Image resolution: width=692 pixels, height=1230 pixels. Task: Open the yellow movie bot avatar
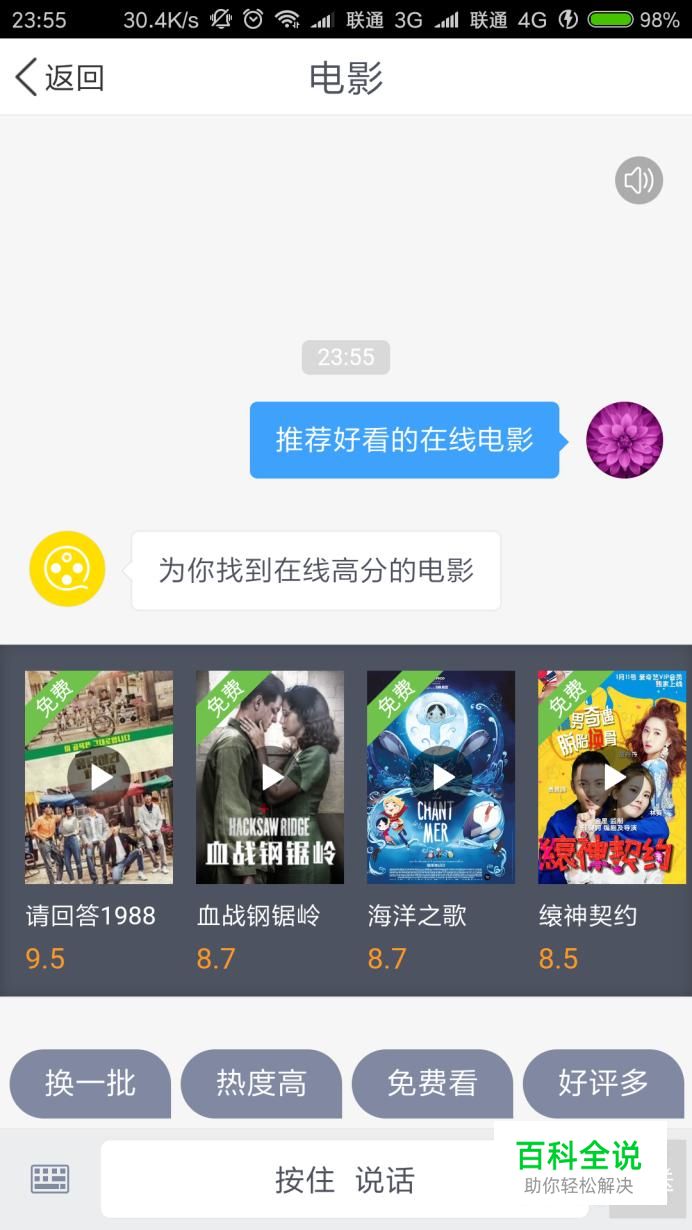(67, 569)
